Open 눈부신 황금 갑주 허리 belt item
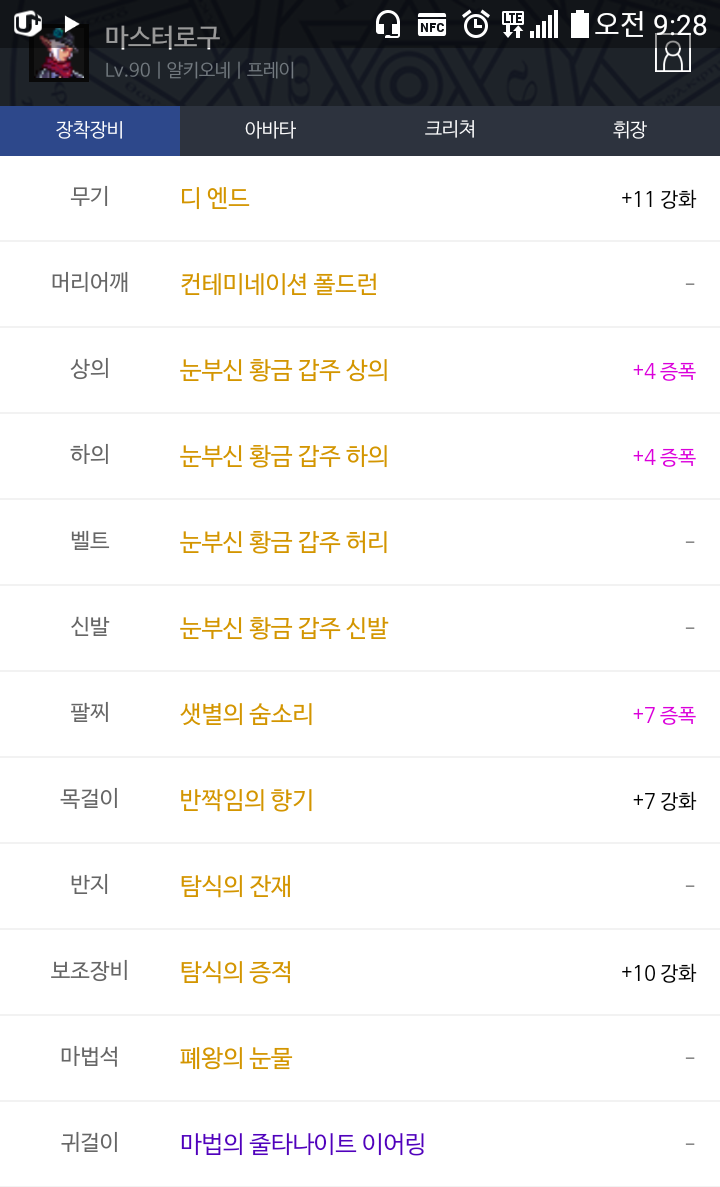Viewport: 720px width, 1187px height. pyautogui.click(x=284, y=542)
